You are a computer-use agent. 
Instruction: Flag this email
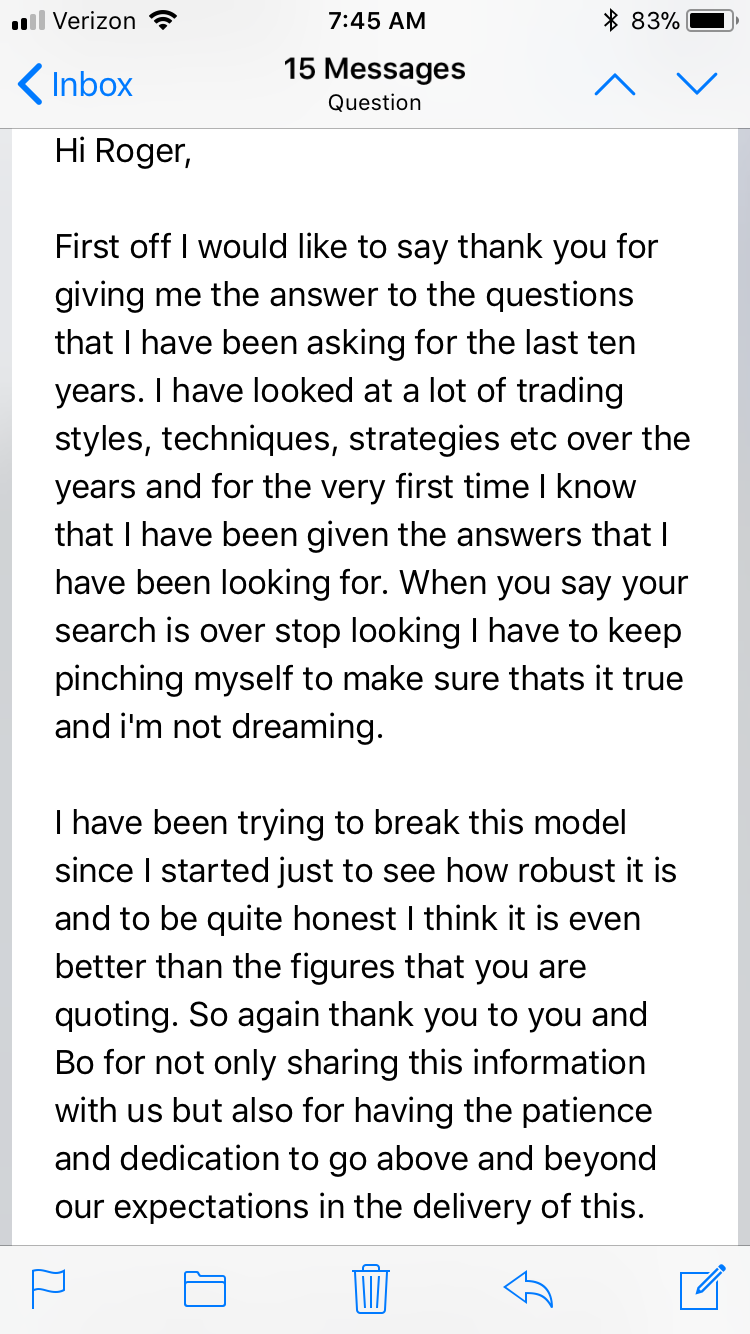click(49, 1288)
